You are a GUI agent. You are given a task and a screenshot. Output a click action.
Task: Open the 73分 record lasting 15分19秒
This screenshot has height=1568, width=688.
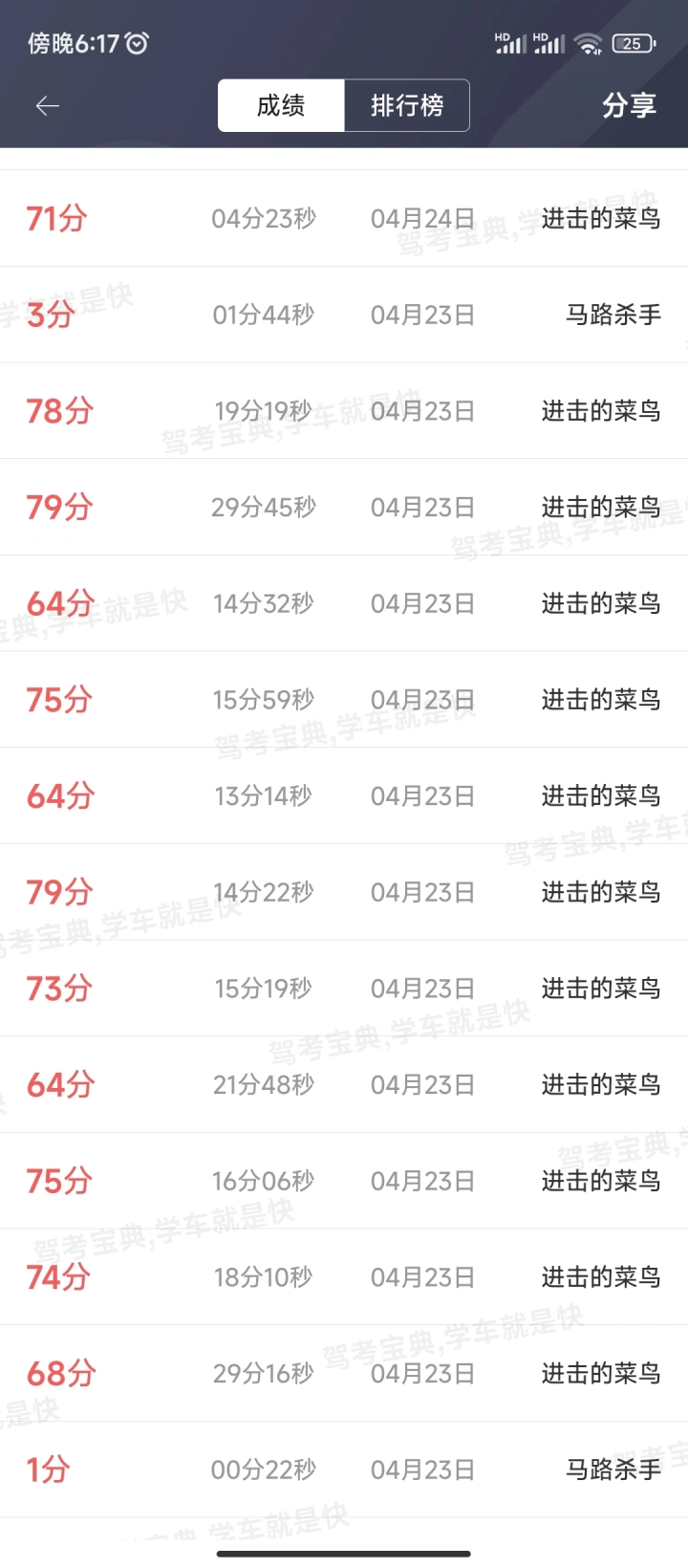(x=344, y=989)
